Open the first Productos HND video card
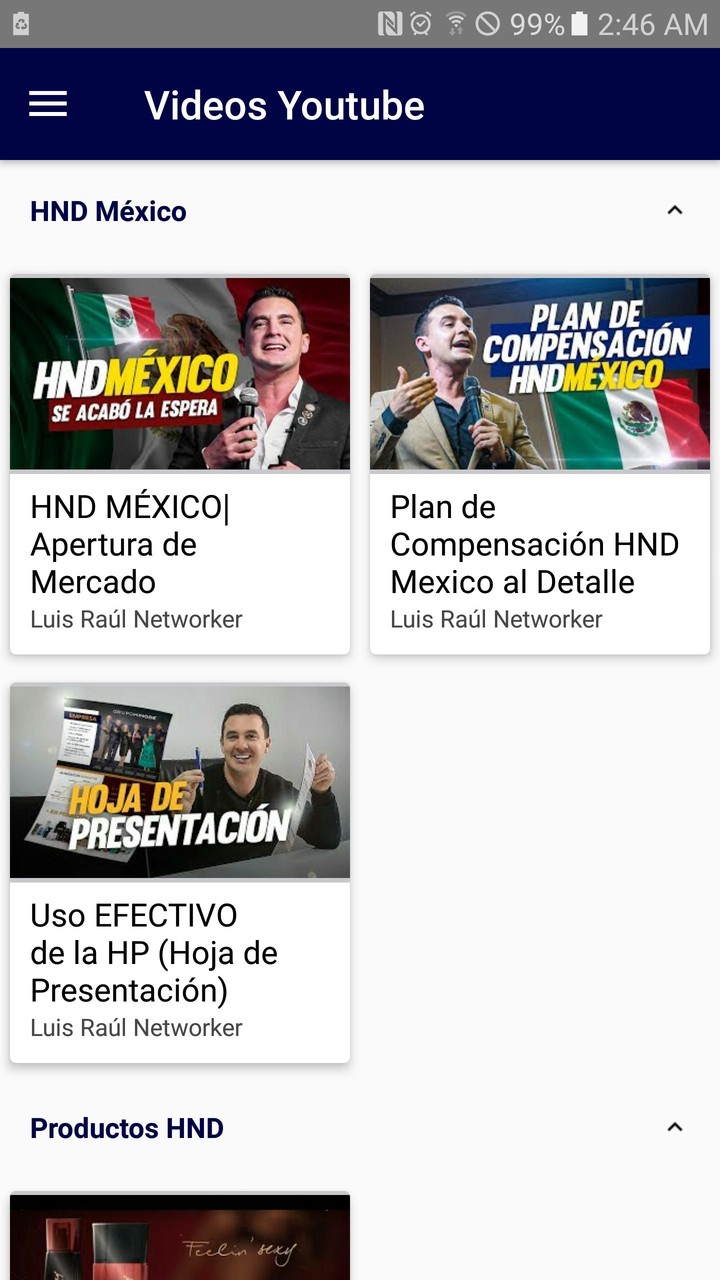720x1280 pixels. pyautogui.click(x=180, y=1238)
